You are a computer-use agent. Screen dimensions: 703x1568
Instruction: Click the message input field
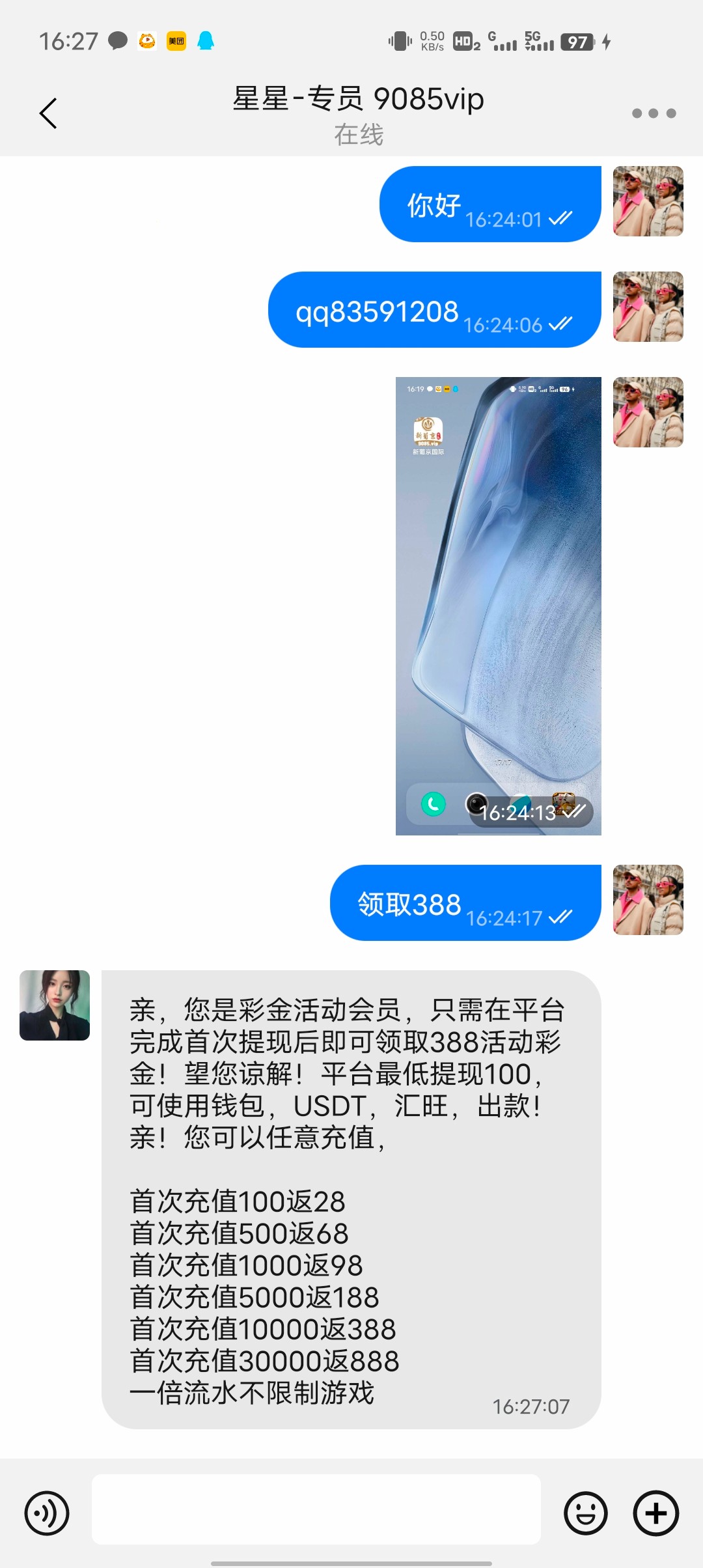[319, 1511]
